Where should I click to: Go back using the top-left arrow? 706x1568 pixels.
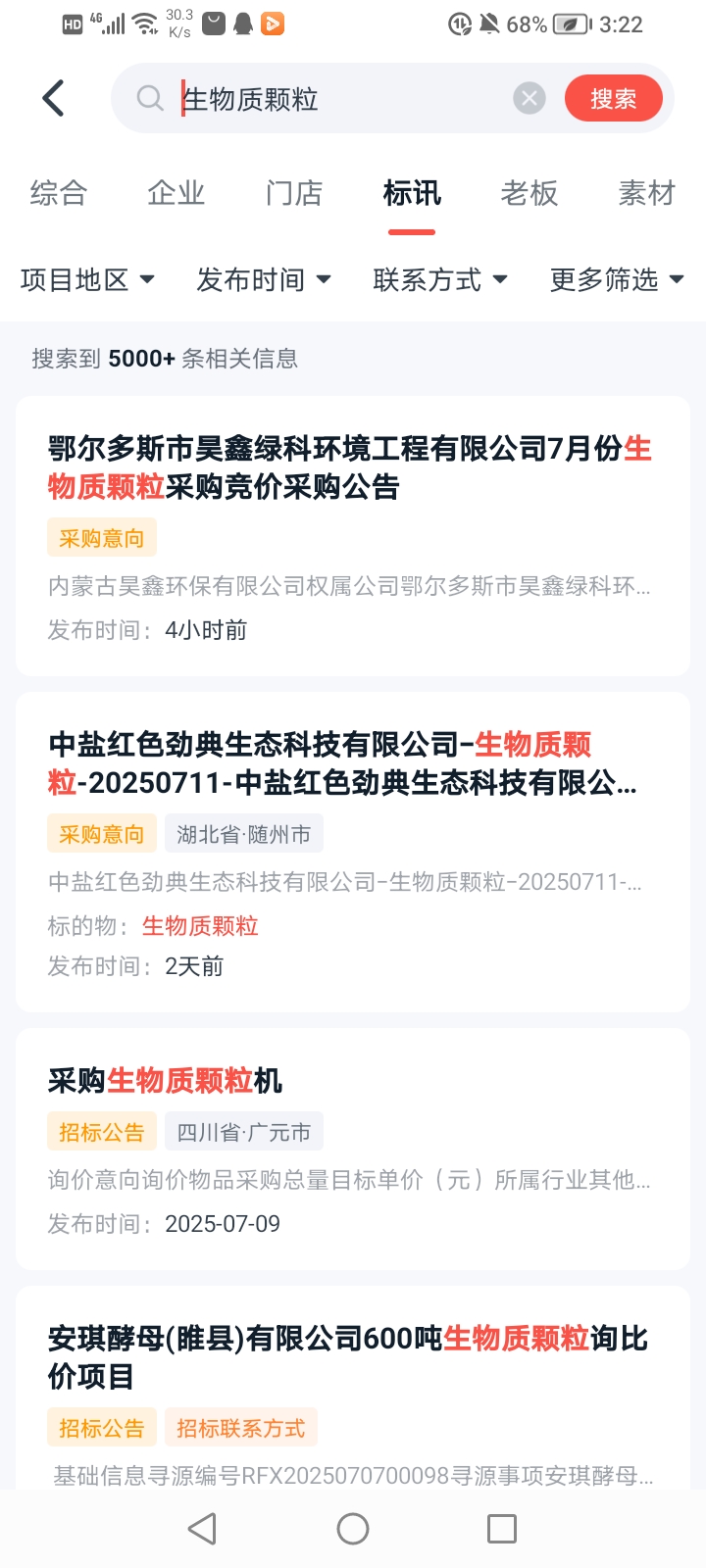point(54,99)
